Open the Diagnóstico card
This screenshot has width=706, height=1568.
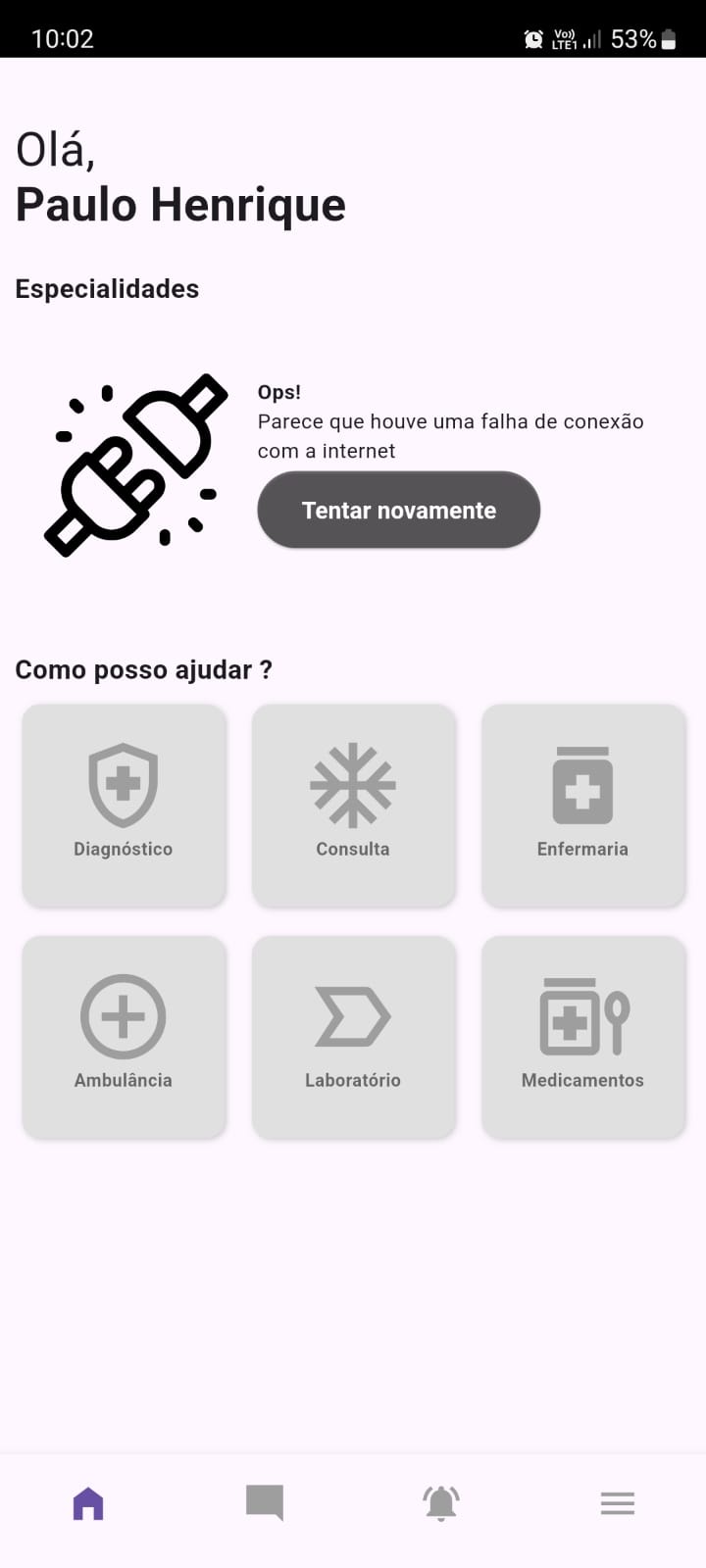(x=124, y=805)
